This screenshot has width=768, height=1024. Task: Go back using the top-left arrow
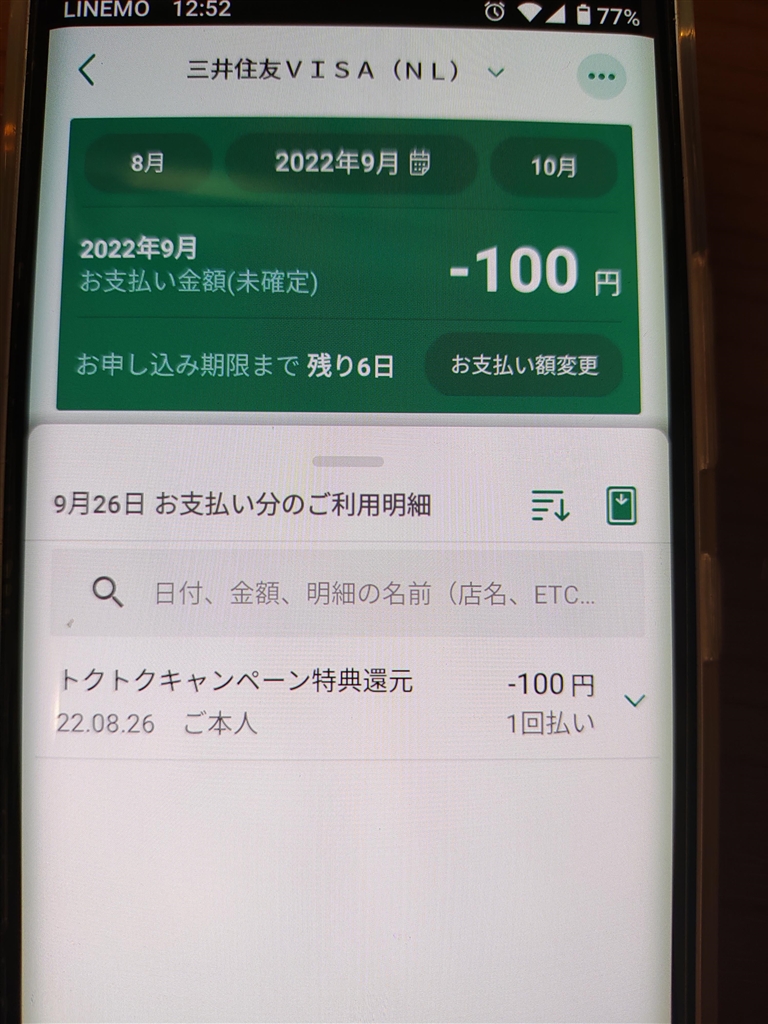87,71
